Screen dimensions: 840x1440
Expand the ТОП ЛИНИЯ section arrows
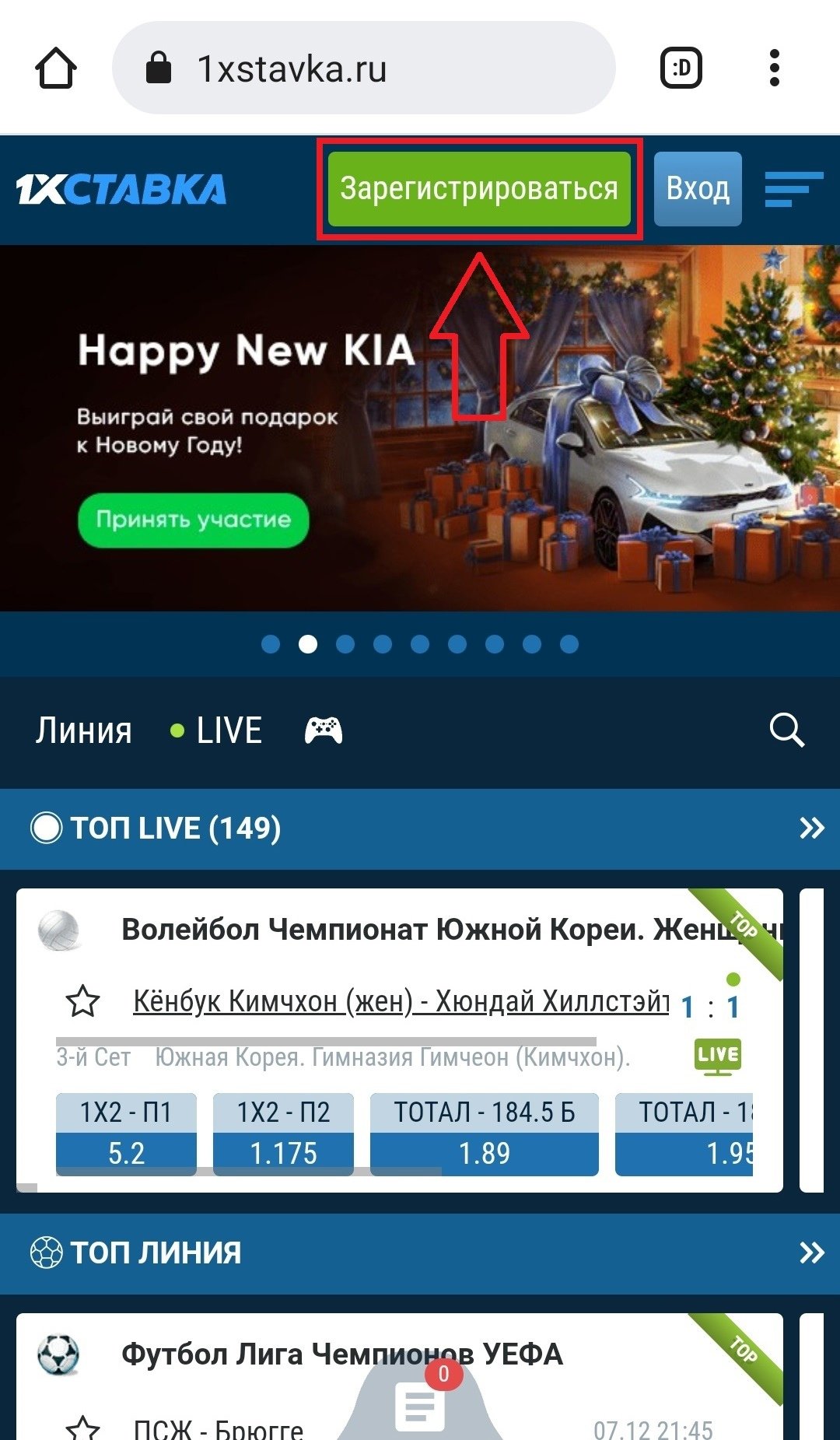pos(811,1253)
